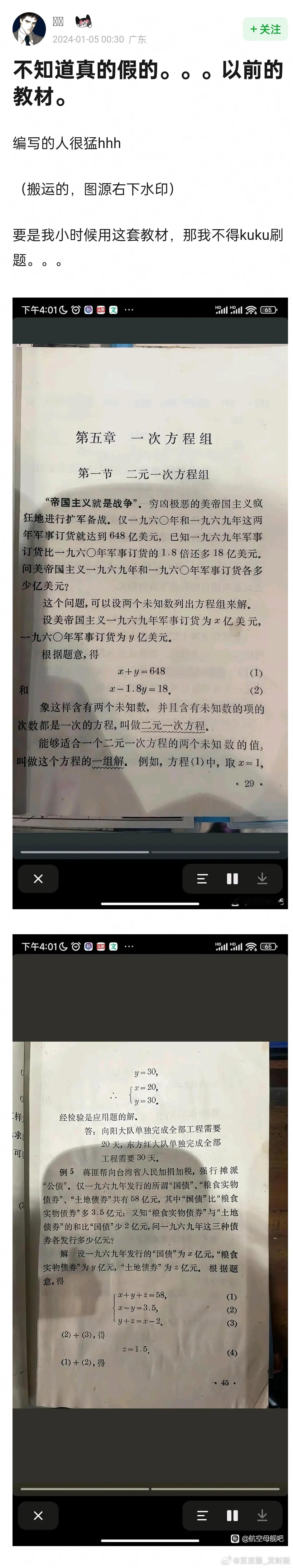Image resolution: width=293 pixels, height=1568 pixels.
Task: Open the post author's profile avatar
Action: click(29, 29)
